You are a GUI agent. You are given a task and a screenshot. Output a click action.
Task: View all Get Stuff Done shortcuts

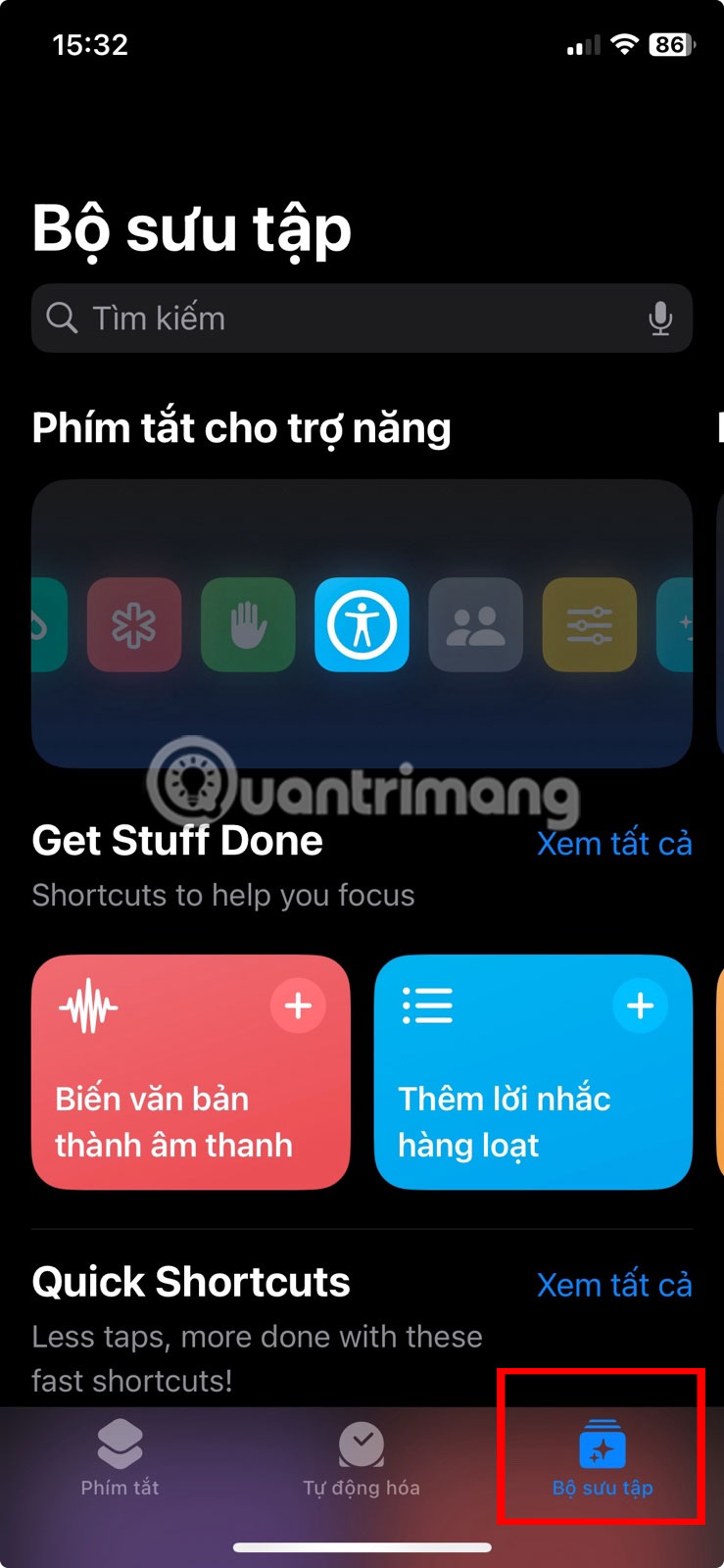[614, 843]
